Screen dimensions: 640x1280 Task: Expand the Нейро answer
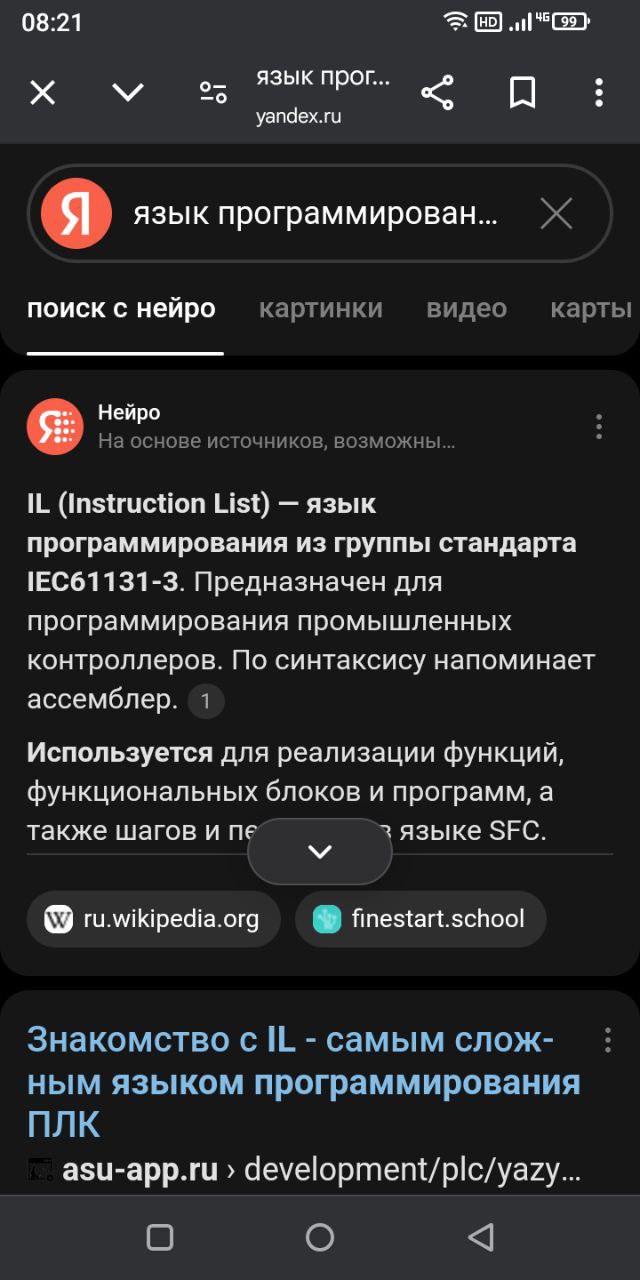(320, 851)
